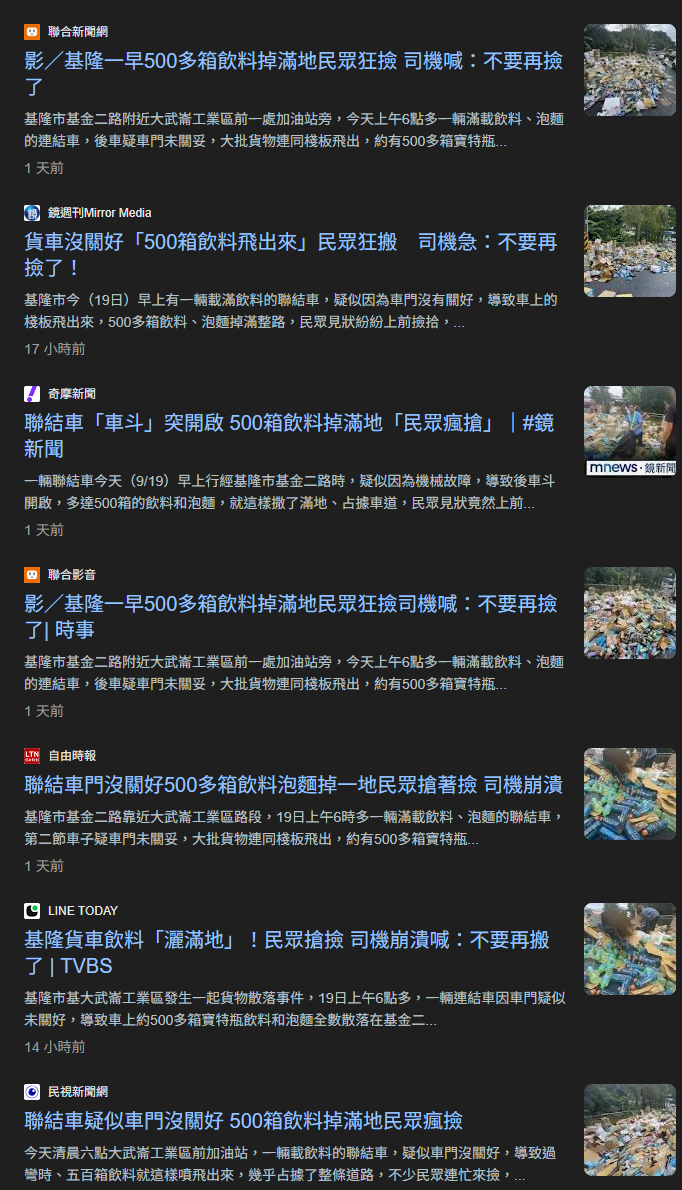Tap the image beside the LINE TODAY article
The image size is (682, 1190).
630,949
